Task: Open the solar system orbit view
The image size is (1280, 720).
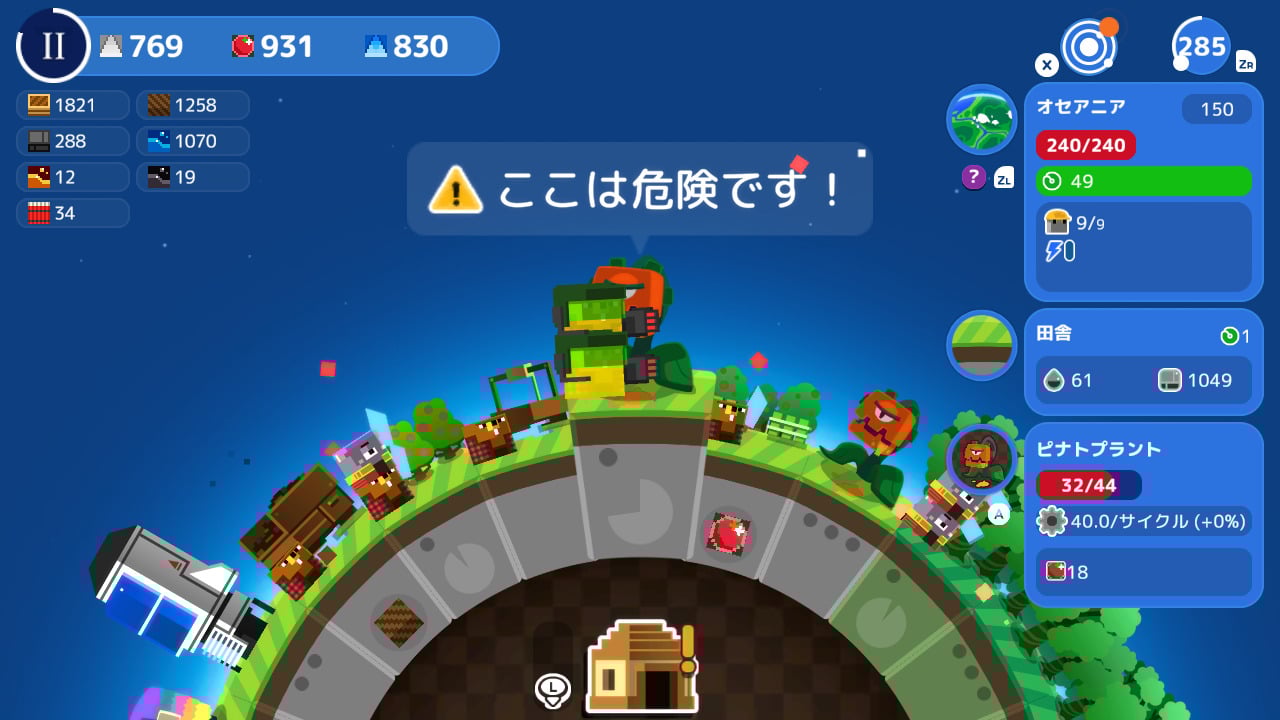Action: pos(1089,46)
